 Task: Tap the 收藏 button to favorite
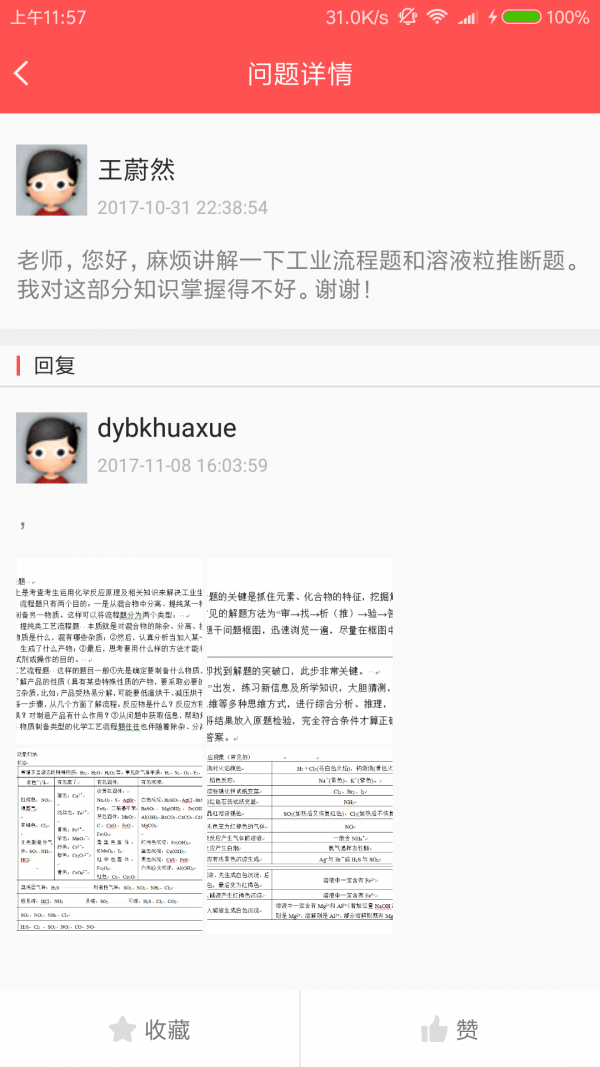coord(150,1029)
